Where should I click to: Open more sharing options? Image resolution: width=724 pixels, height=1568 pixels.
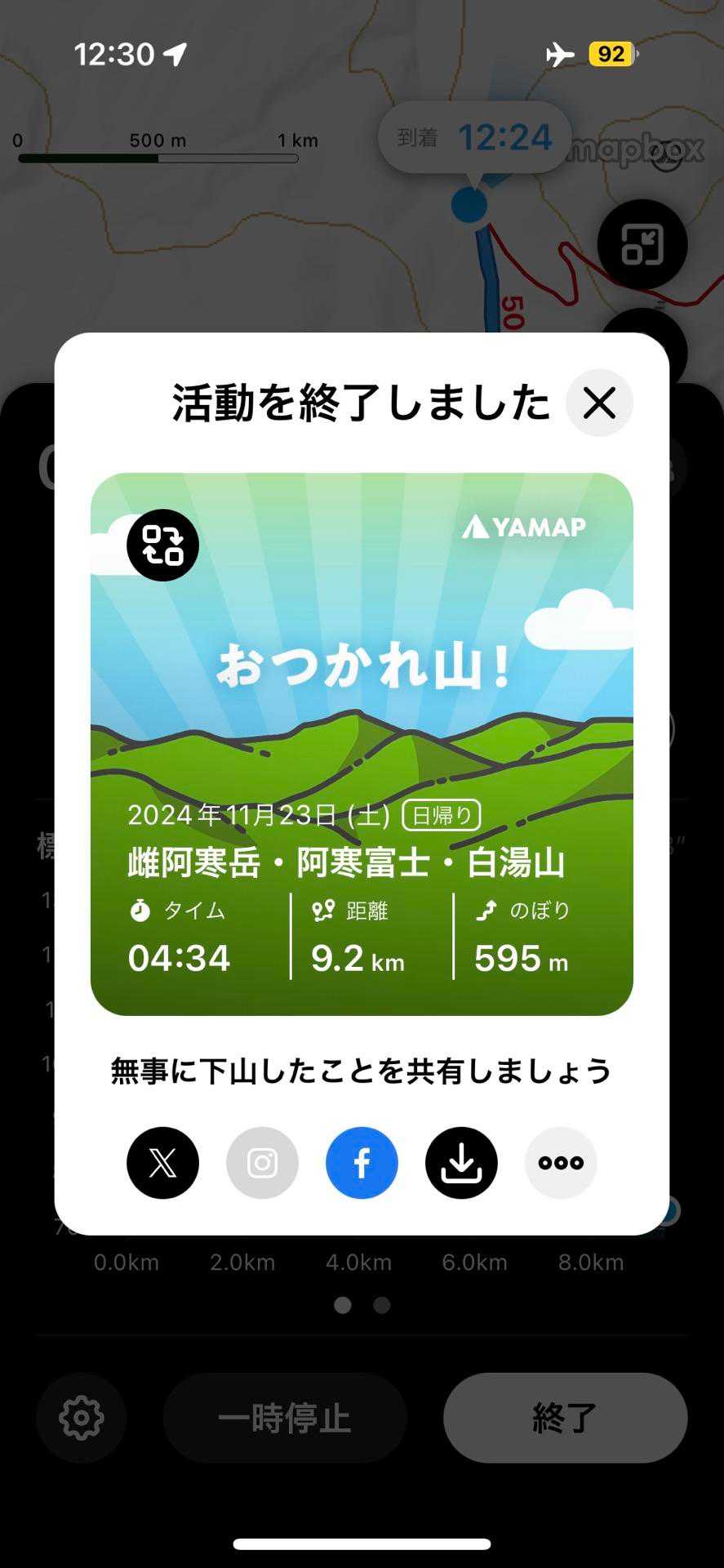[561, 1162]
